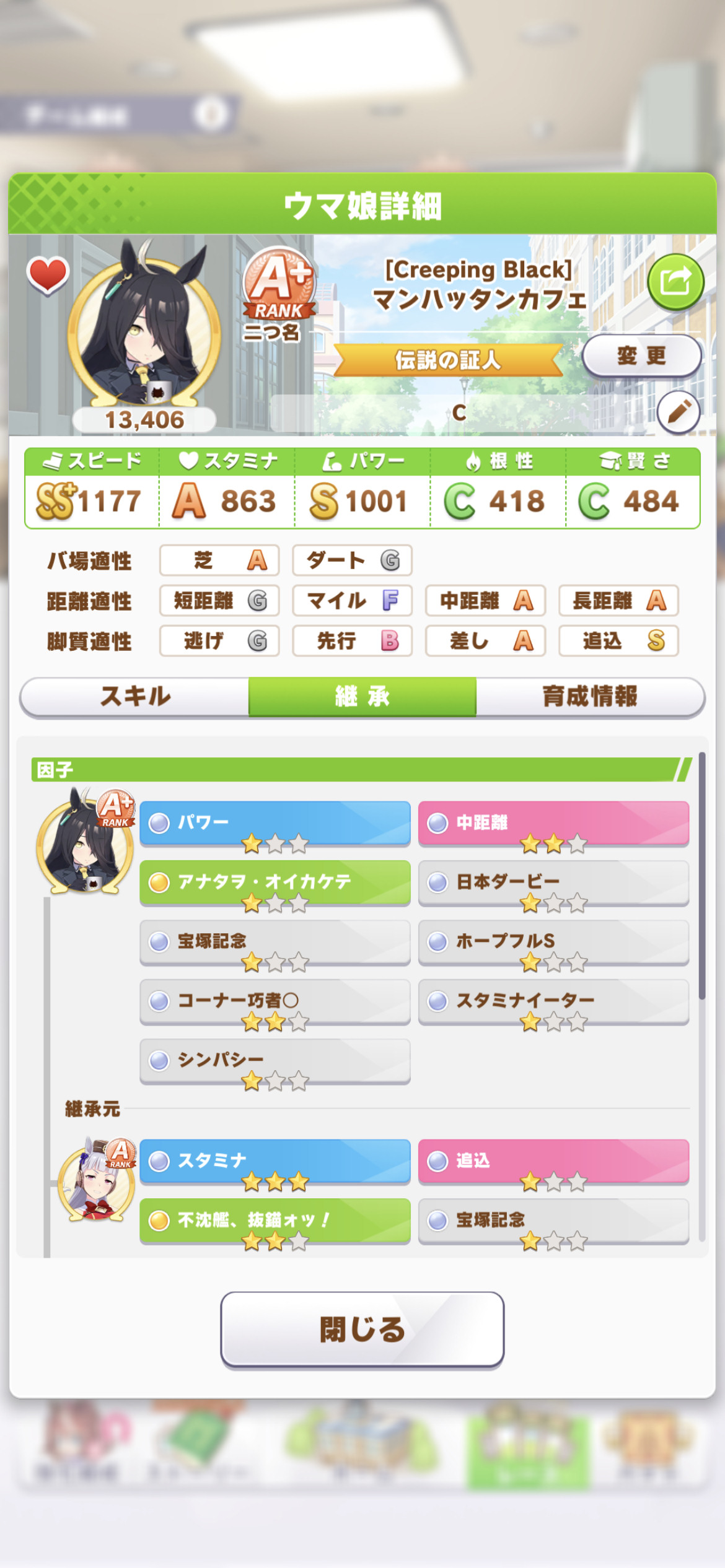This screenshot has height=1568, width=725.
Task: Tap the pencil edit icon
Action: (679, 411)
